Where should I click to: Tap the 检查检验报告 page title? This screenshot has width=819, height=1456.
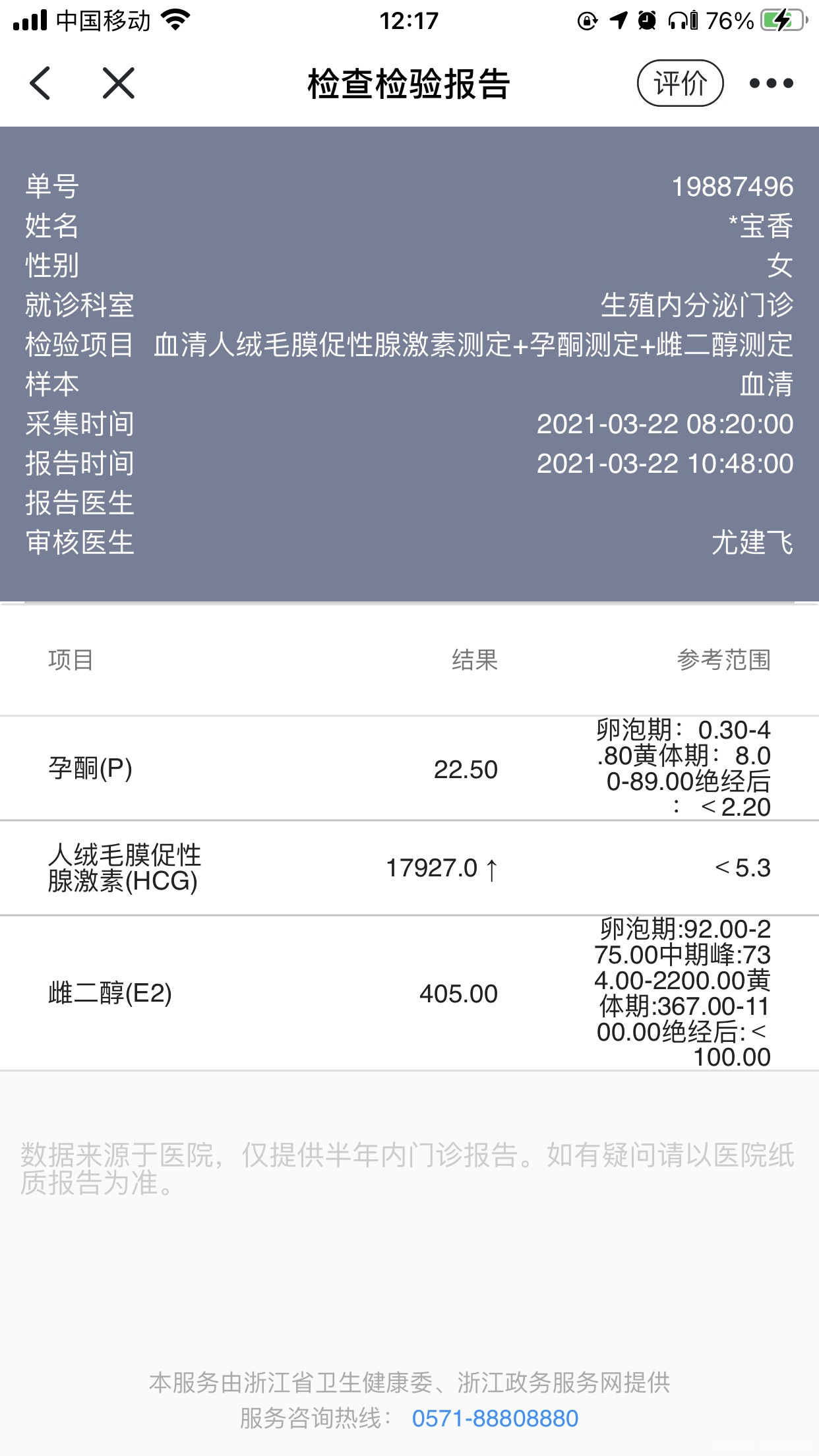(x=409, y=84)
